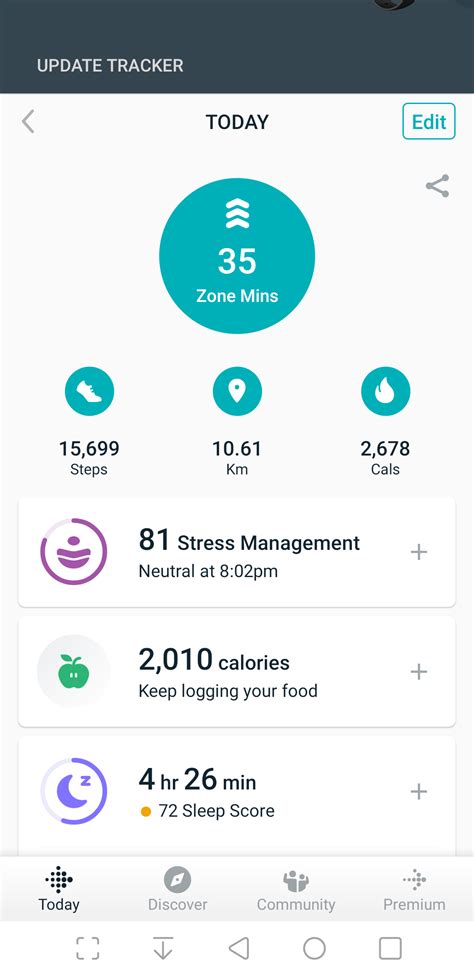This screenshot has height=976, width=474.
Task: Tap the Edit button
Action: [429, 121]
